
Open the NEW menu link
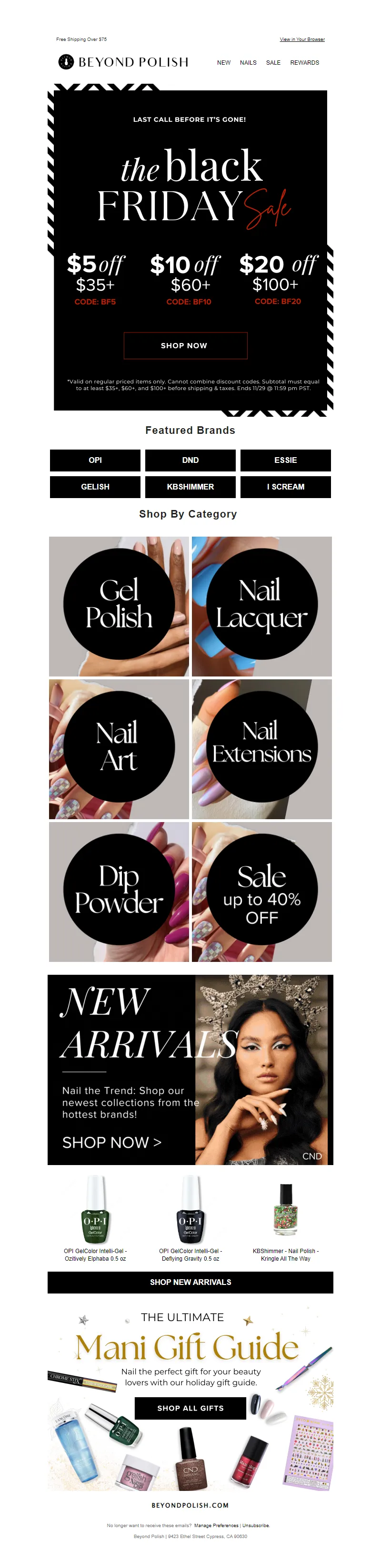coord(224,63)
